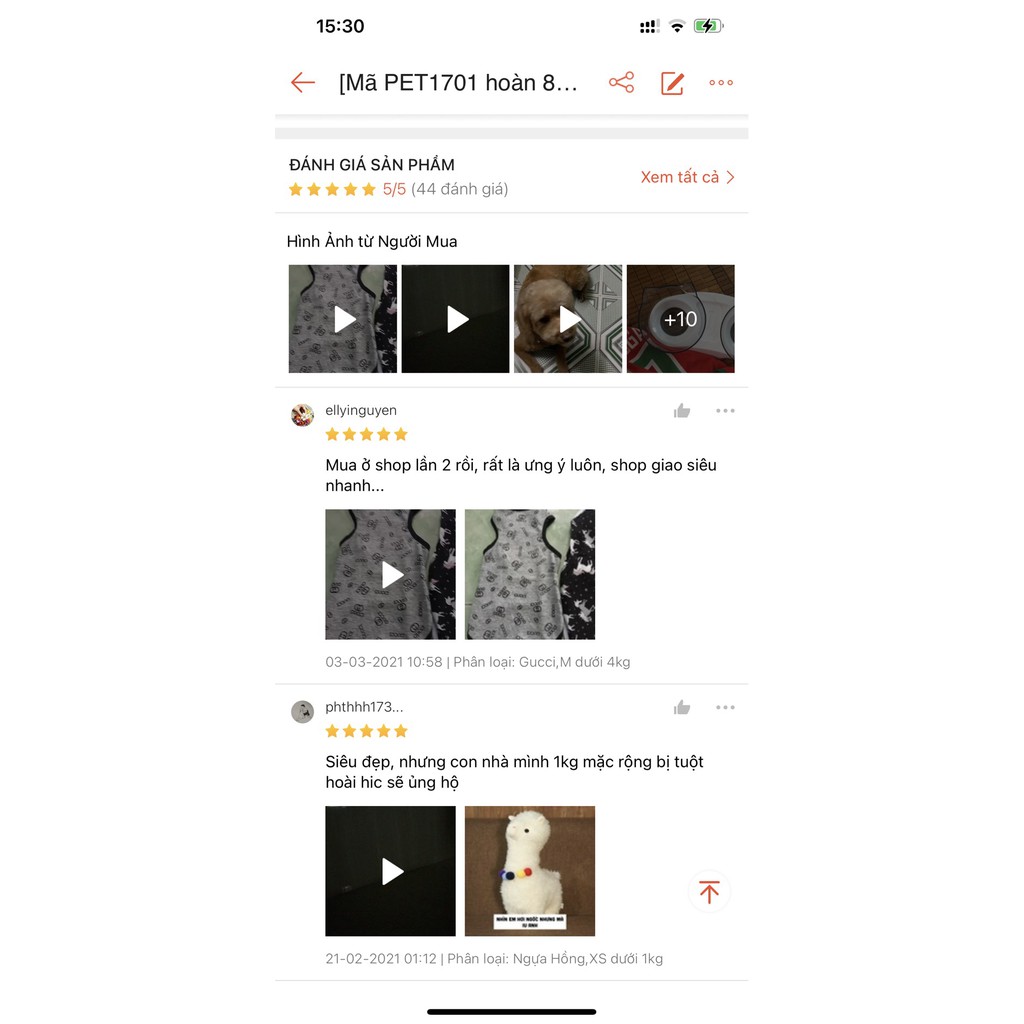Screen dimensions: 1024x1024
Task: Play the dark second buyer video
Action: (x=455, y=319)
